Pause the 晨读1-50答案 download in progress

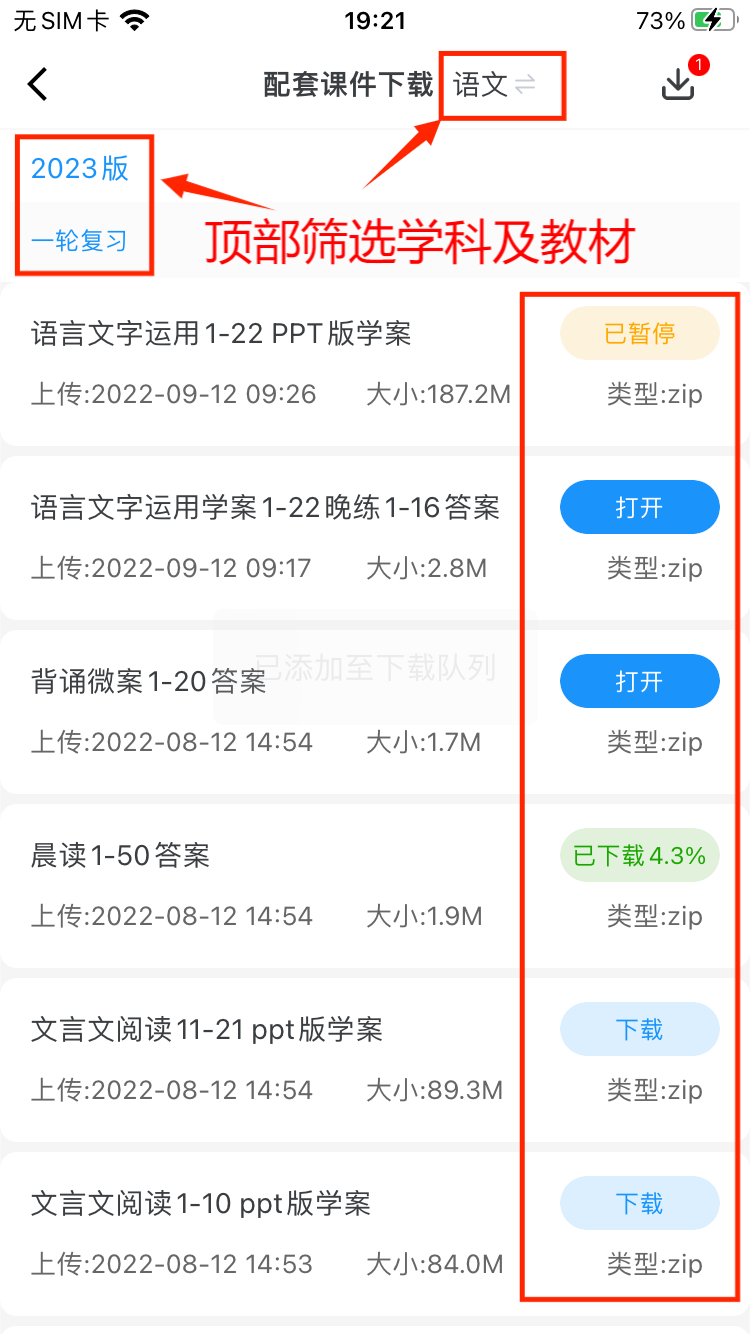(639, 855)
